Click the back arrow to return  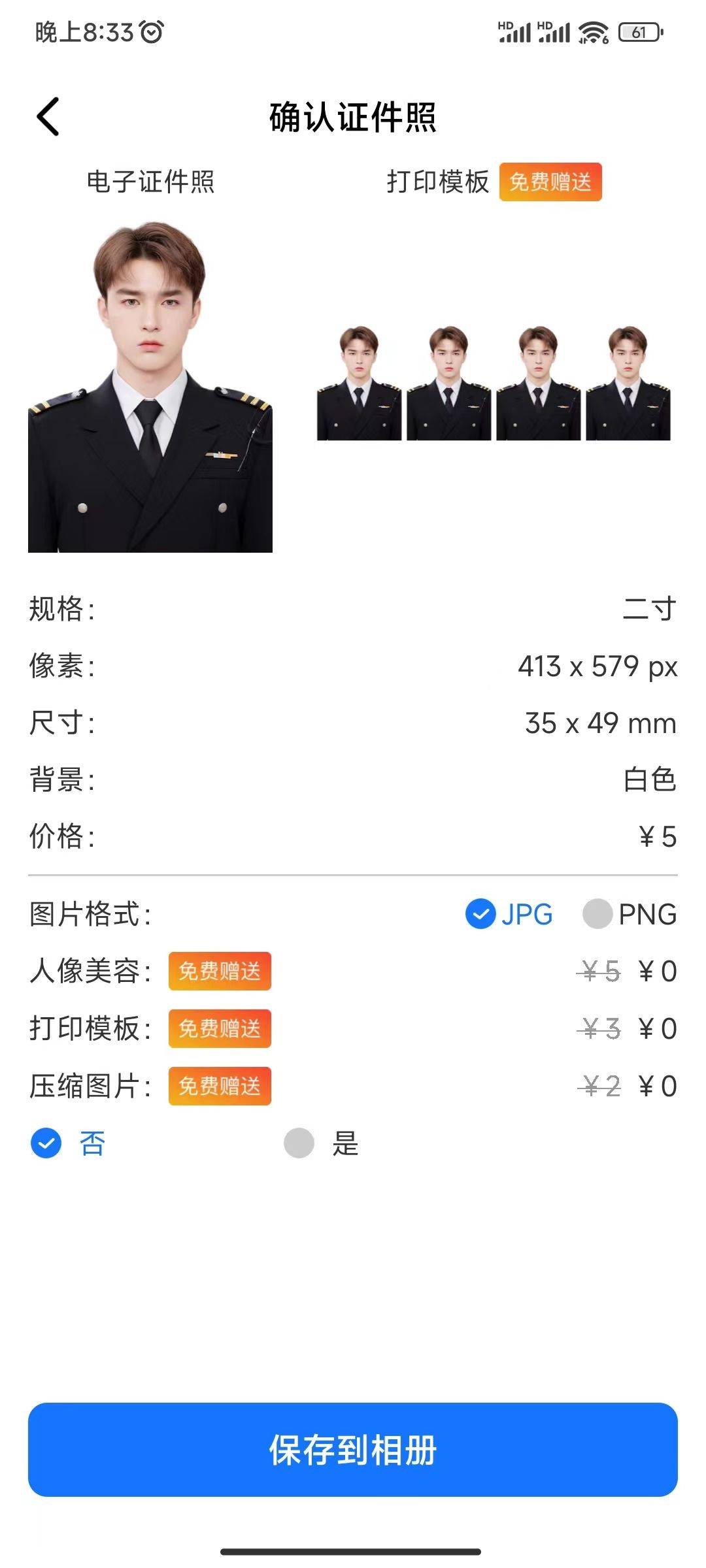(47, 118)
